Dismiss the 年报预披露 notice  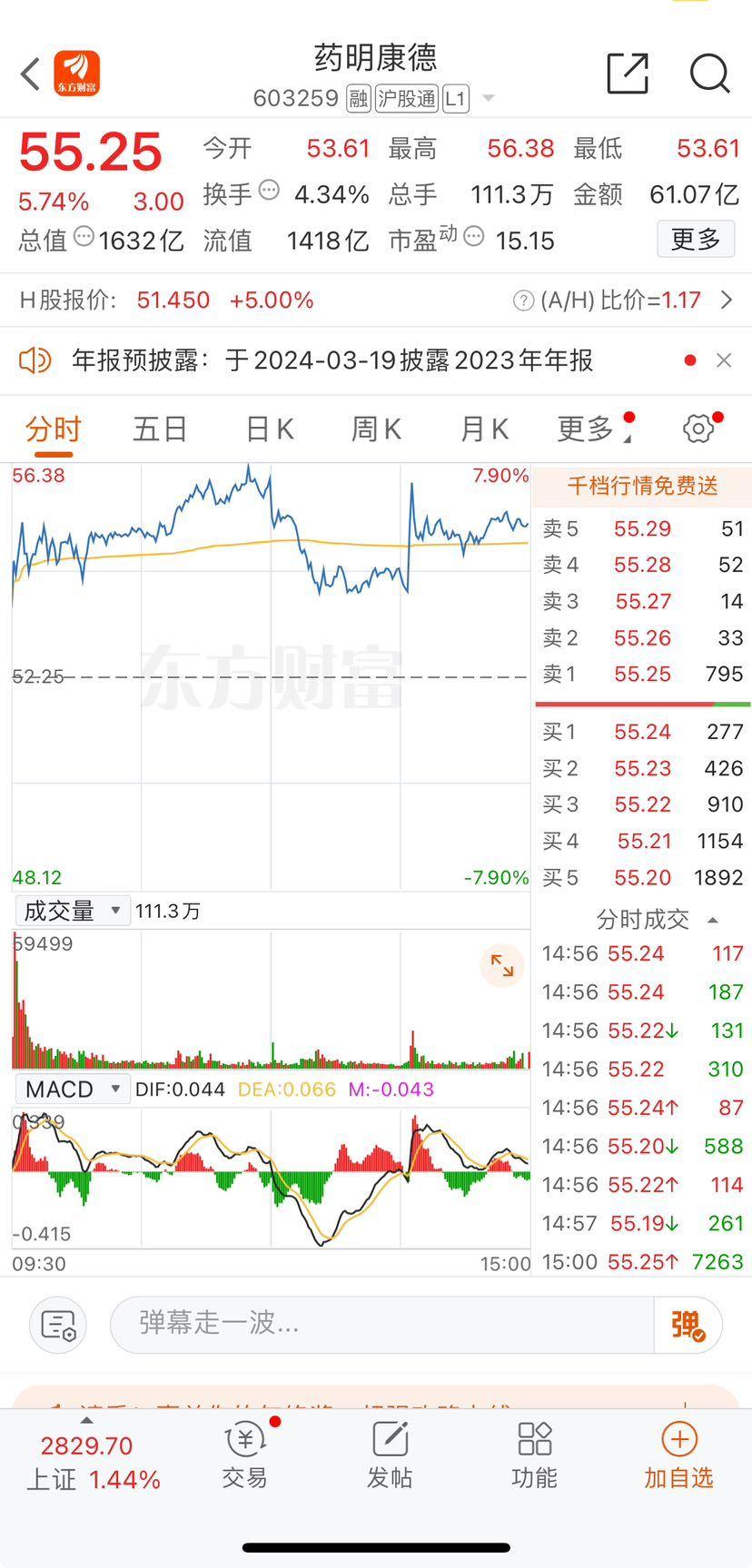(x=724, y=360)
